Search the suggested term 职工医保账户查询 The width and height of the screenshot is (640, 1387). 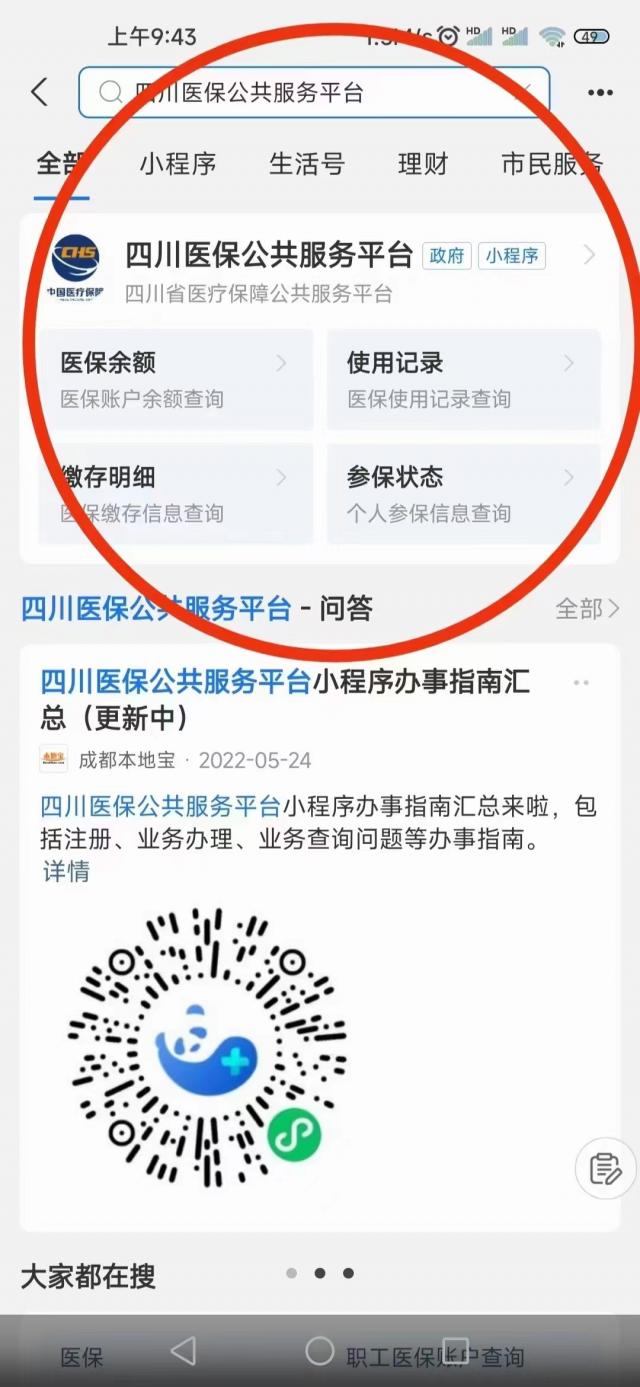click(x=435, y=1357)
